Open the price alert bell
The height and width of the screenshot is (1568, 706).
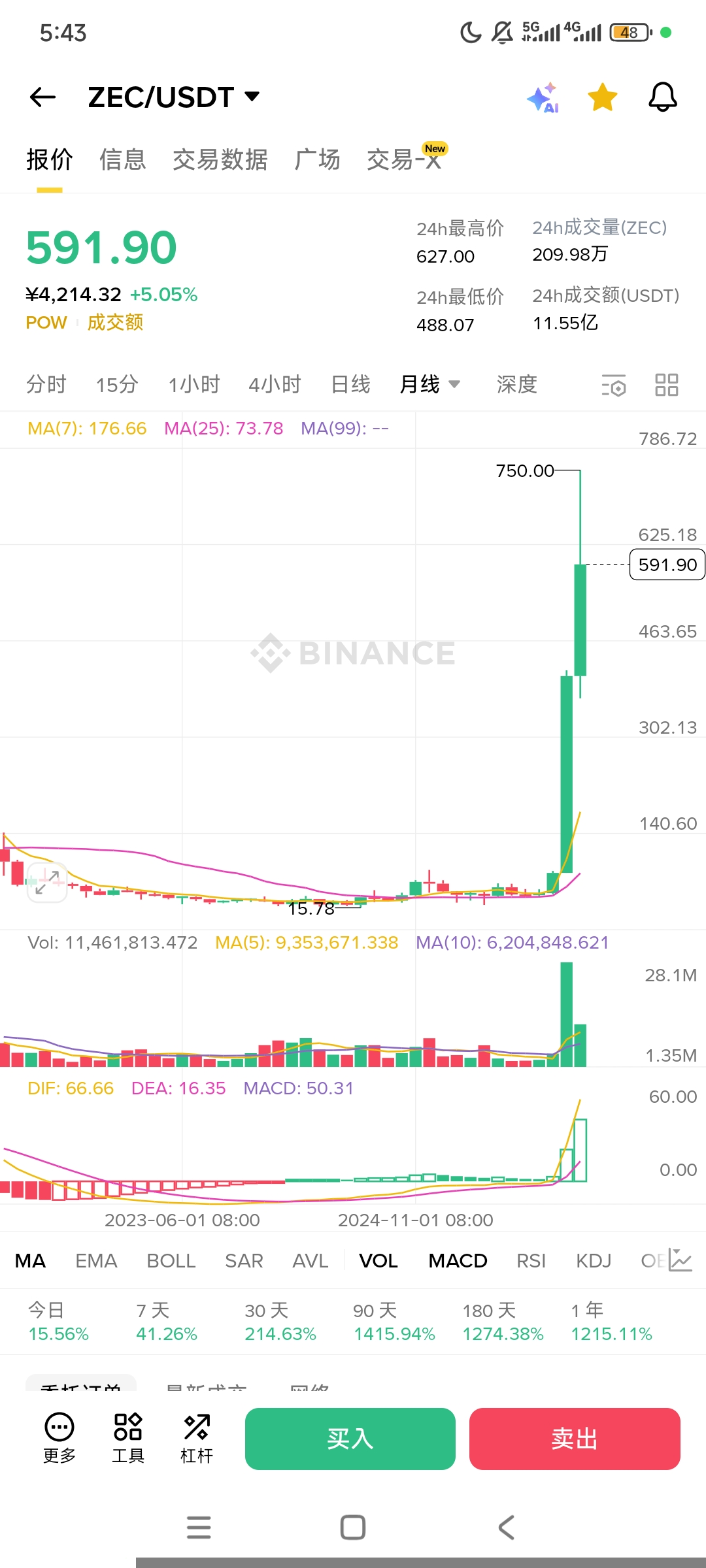coord(662,97)
